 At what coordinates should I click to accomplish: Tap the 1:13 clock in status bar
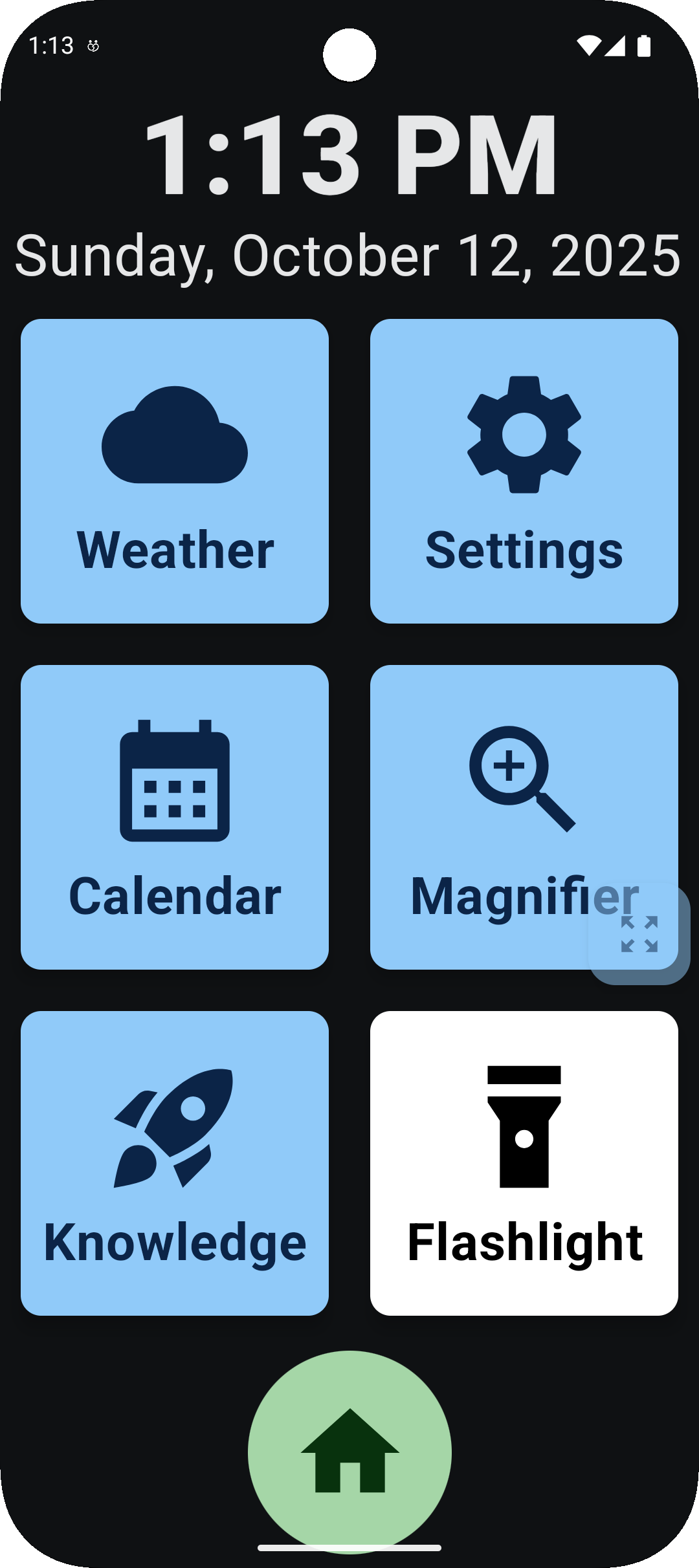[x=50, y=44]
